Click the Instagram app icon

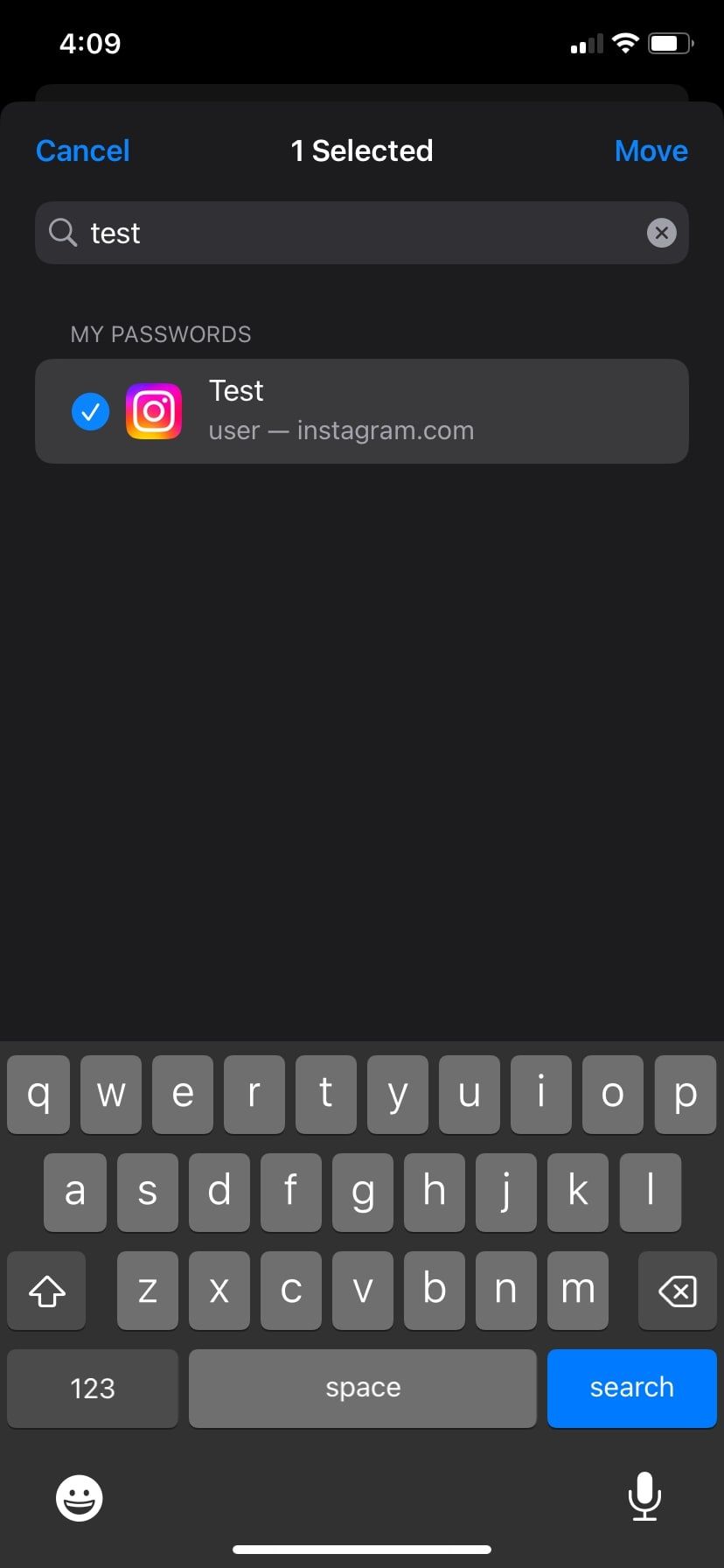[x=154, y=410]
